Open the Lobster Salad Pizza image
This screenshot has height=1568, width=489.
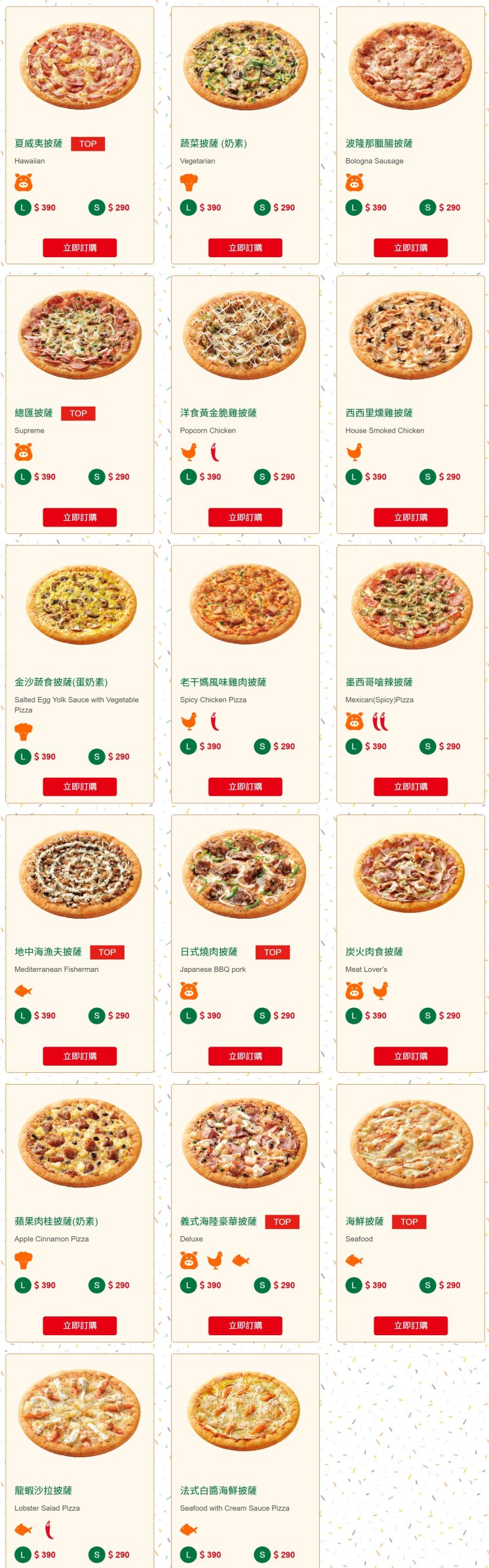pos(79,1413)
